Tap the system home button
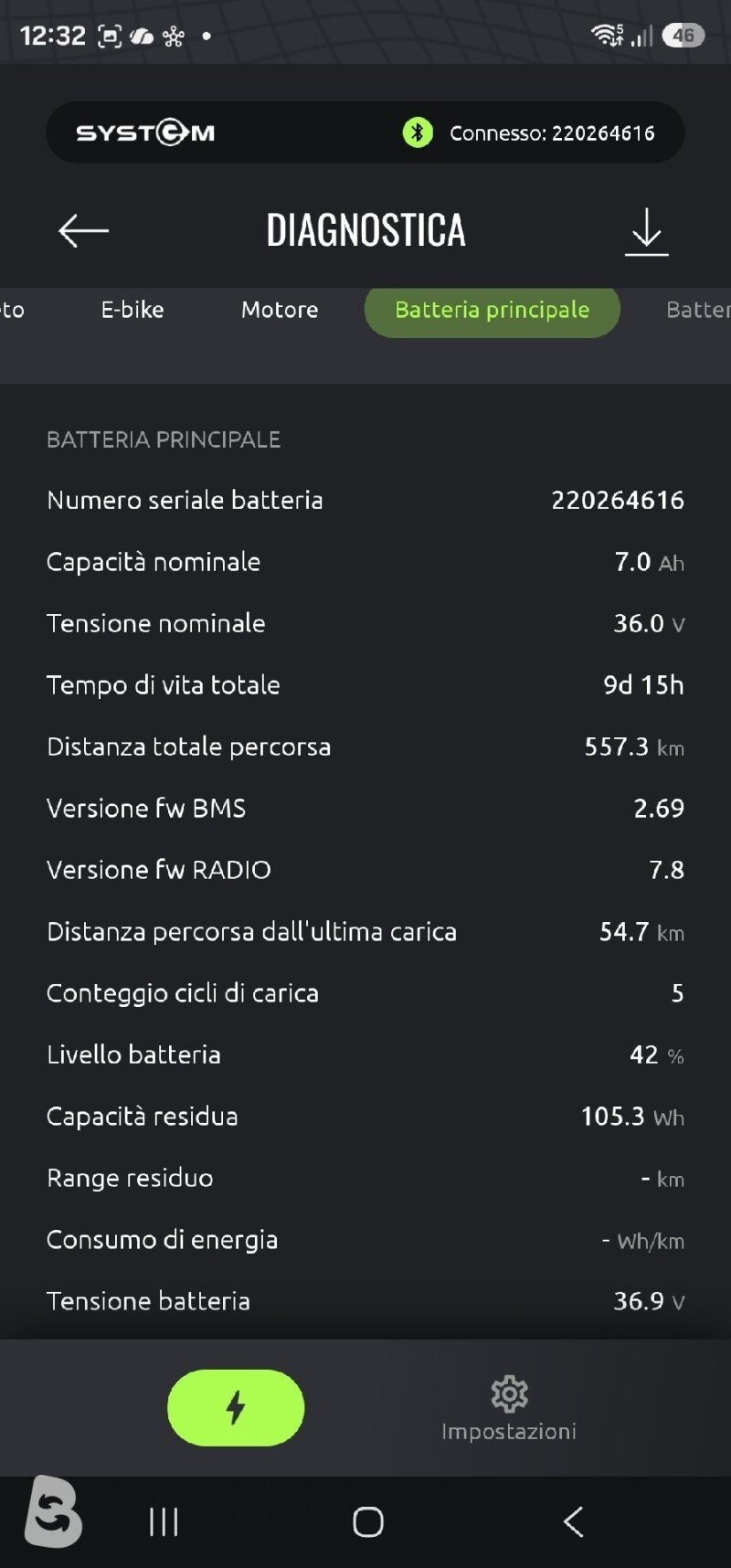This screenshot has height=1568, width=731. pos(368,1521)
